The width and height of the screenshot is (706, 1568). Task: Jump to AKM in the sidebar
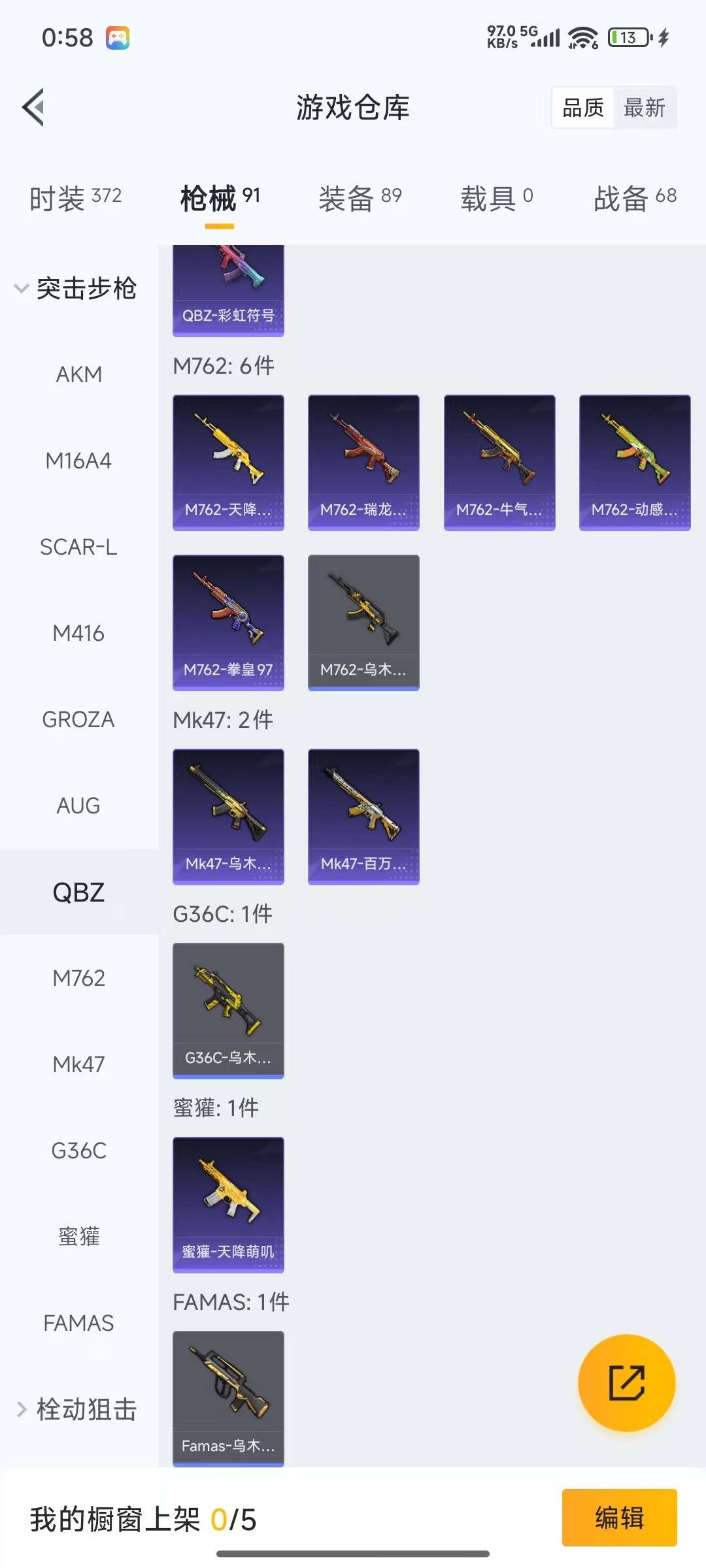click(x=78, y=374)
